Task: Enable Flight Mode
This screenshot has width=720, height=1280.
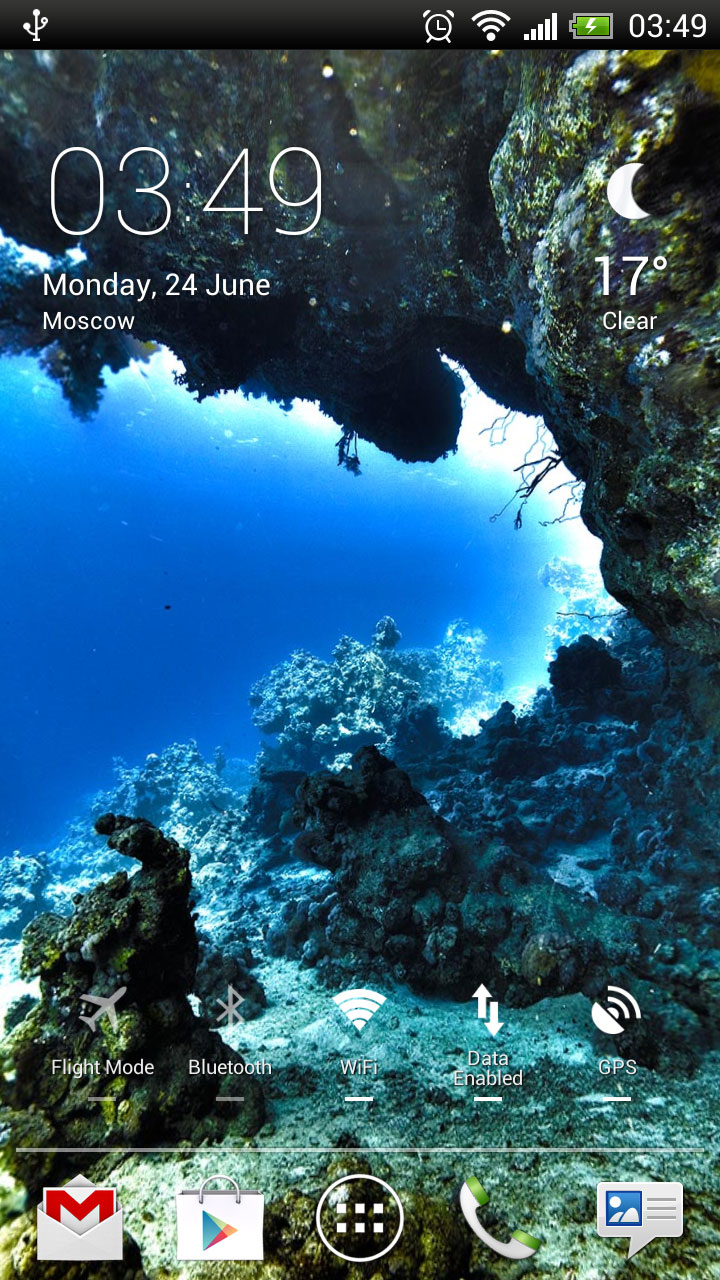Action: pyautogui.click(x=102, y=1032)
